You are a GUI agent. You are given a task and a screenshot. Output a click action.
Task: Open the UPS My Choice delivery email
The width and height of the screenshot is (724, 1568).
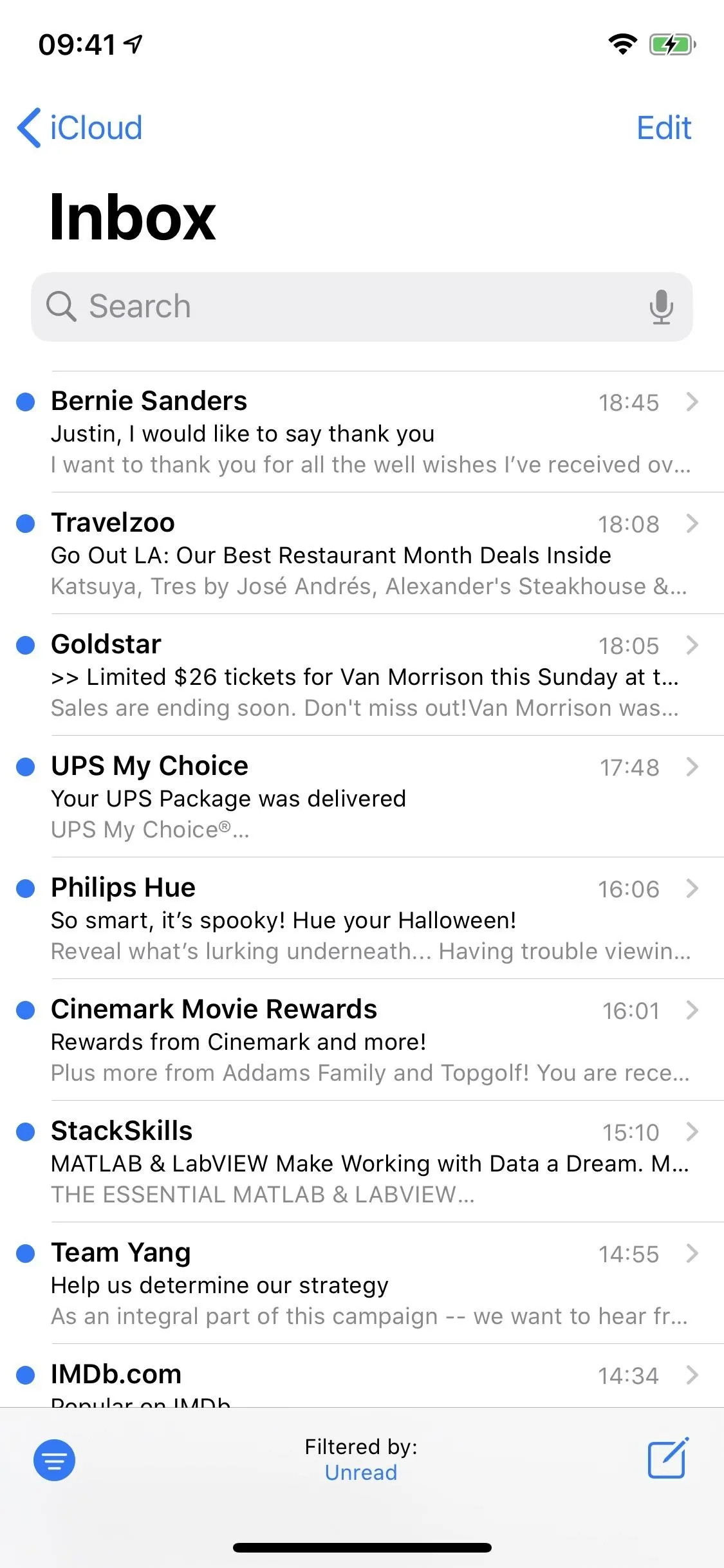[x=362, y=797]
